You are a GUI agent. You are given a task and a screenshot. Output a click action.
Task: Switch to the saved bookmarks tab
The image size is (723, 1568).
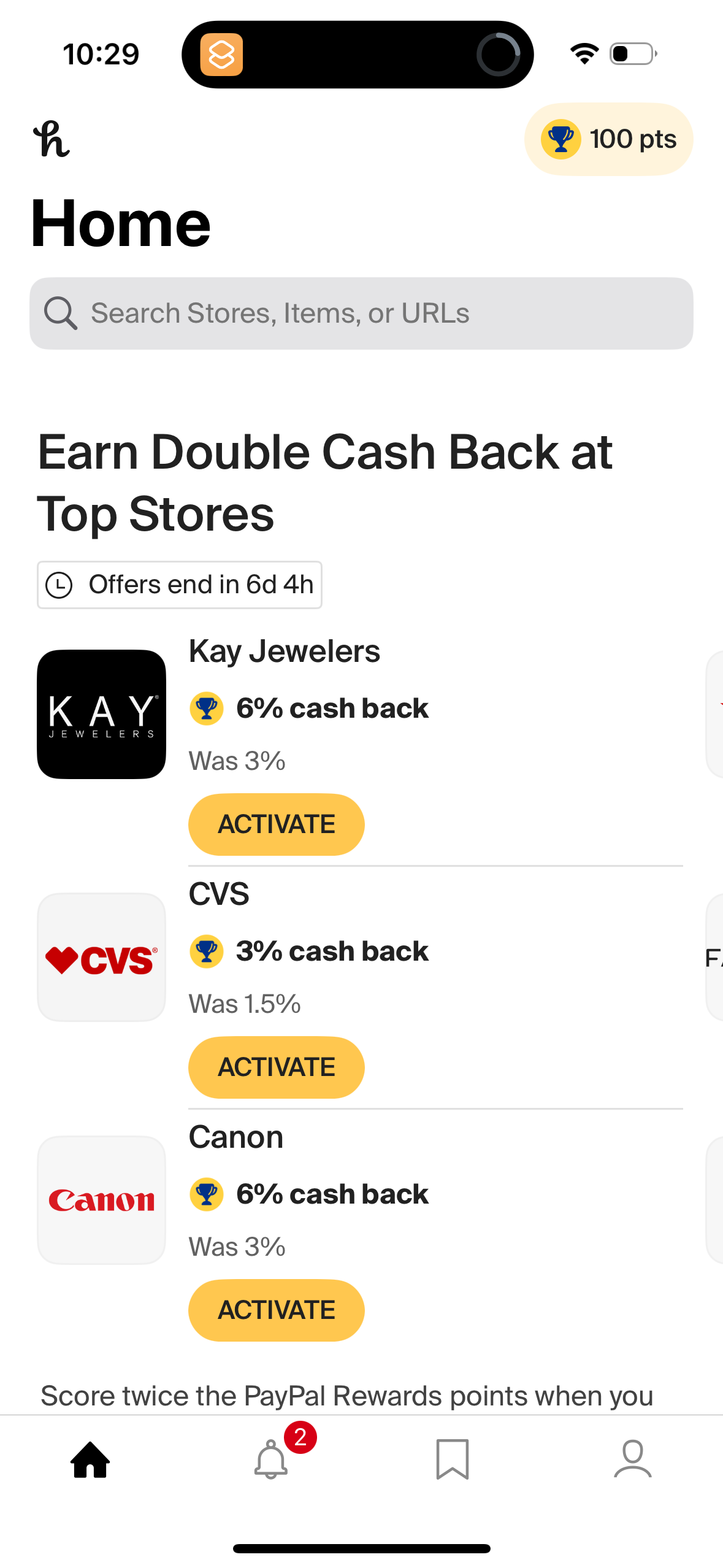pos(452,1459)
